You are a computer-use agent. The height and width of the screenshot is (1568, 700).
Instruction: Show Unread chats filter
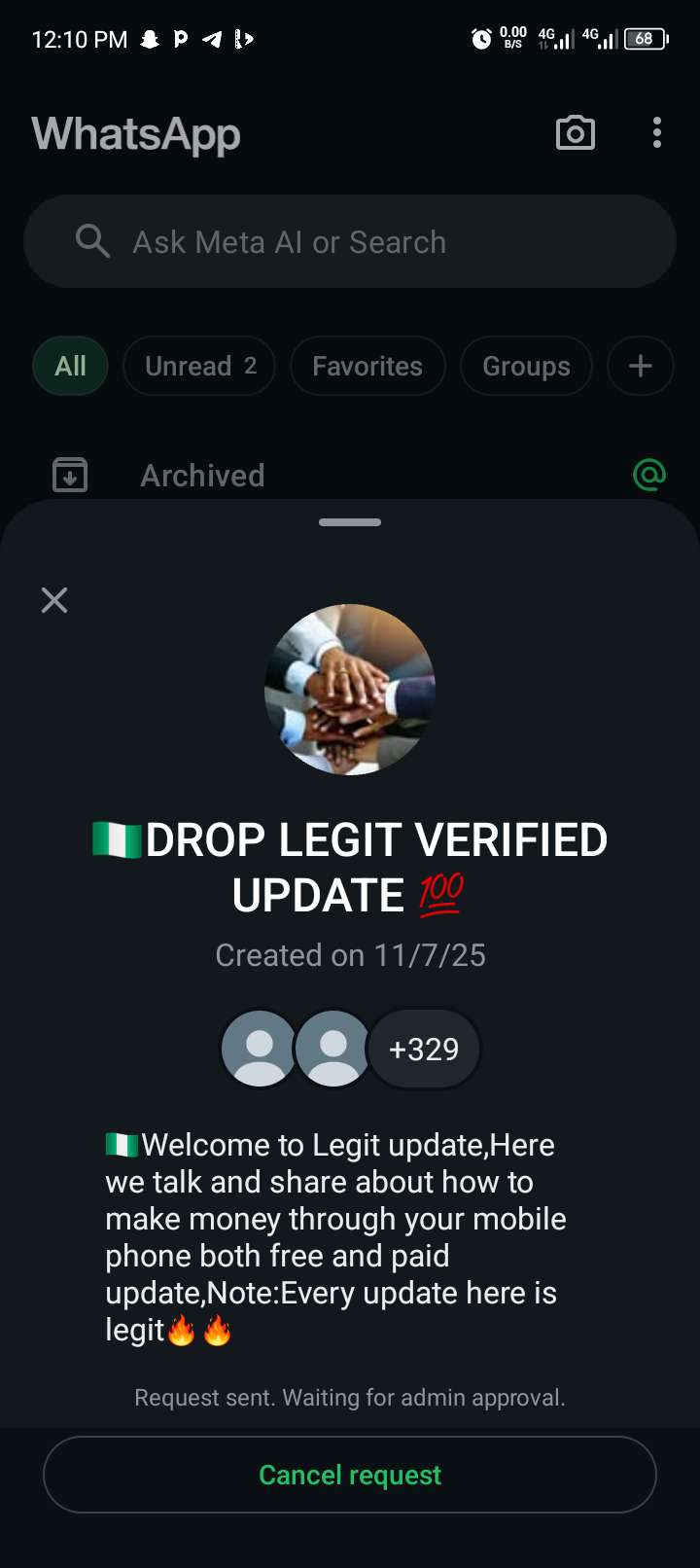(199, 366)
